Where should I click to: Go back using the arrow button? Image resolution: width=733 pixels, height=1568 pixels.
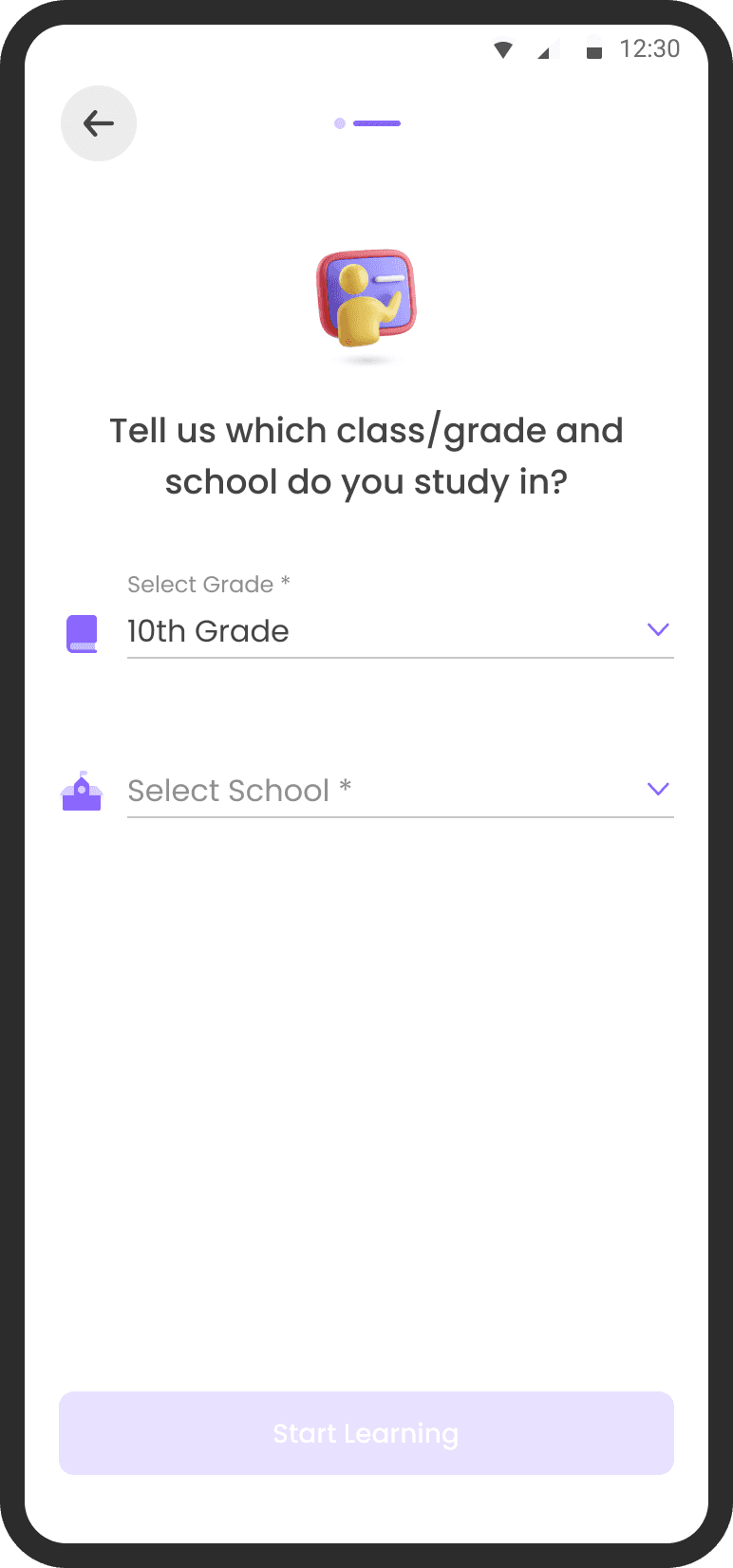click(99, 123)
